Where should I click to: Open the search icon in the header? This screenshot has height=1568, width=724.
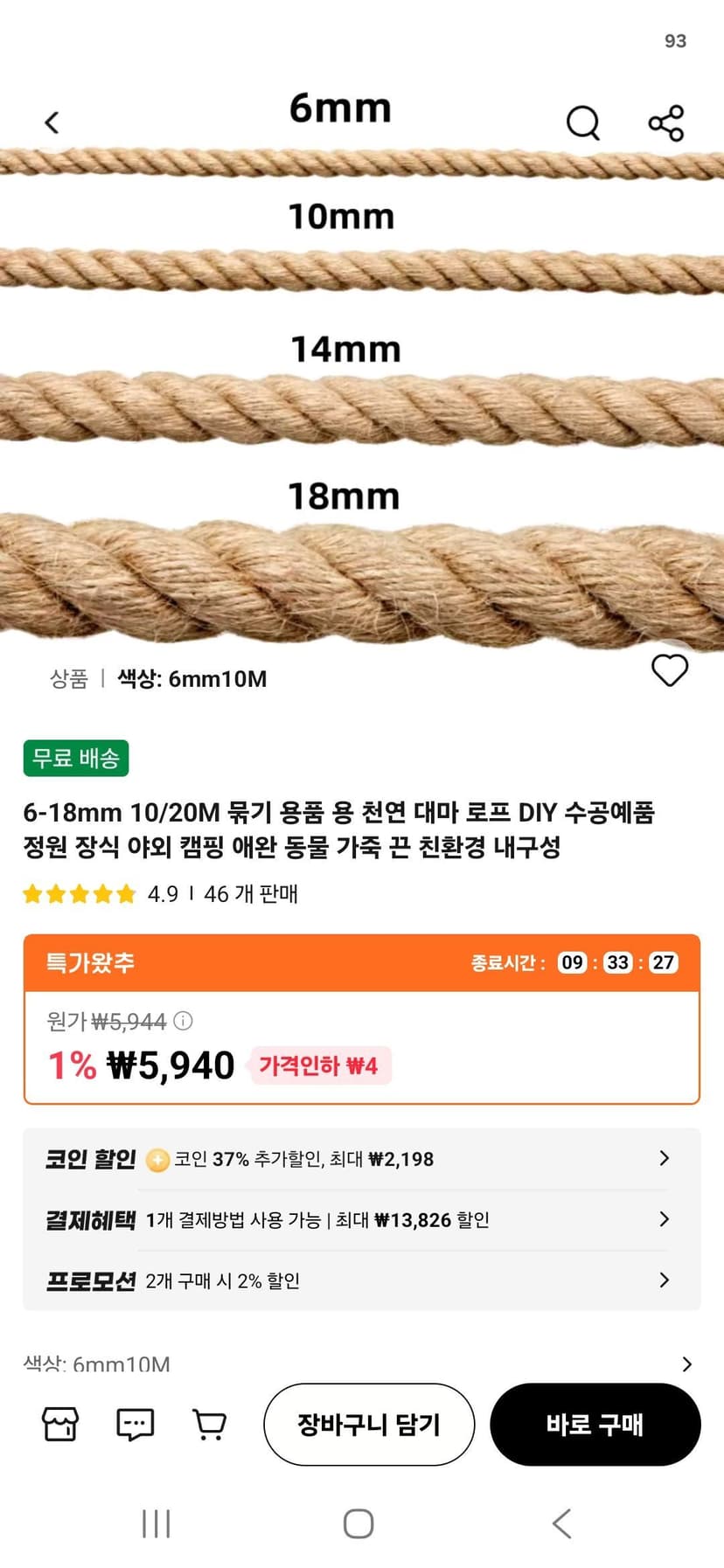pos(583,123)
